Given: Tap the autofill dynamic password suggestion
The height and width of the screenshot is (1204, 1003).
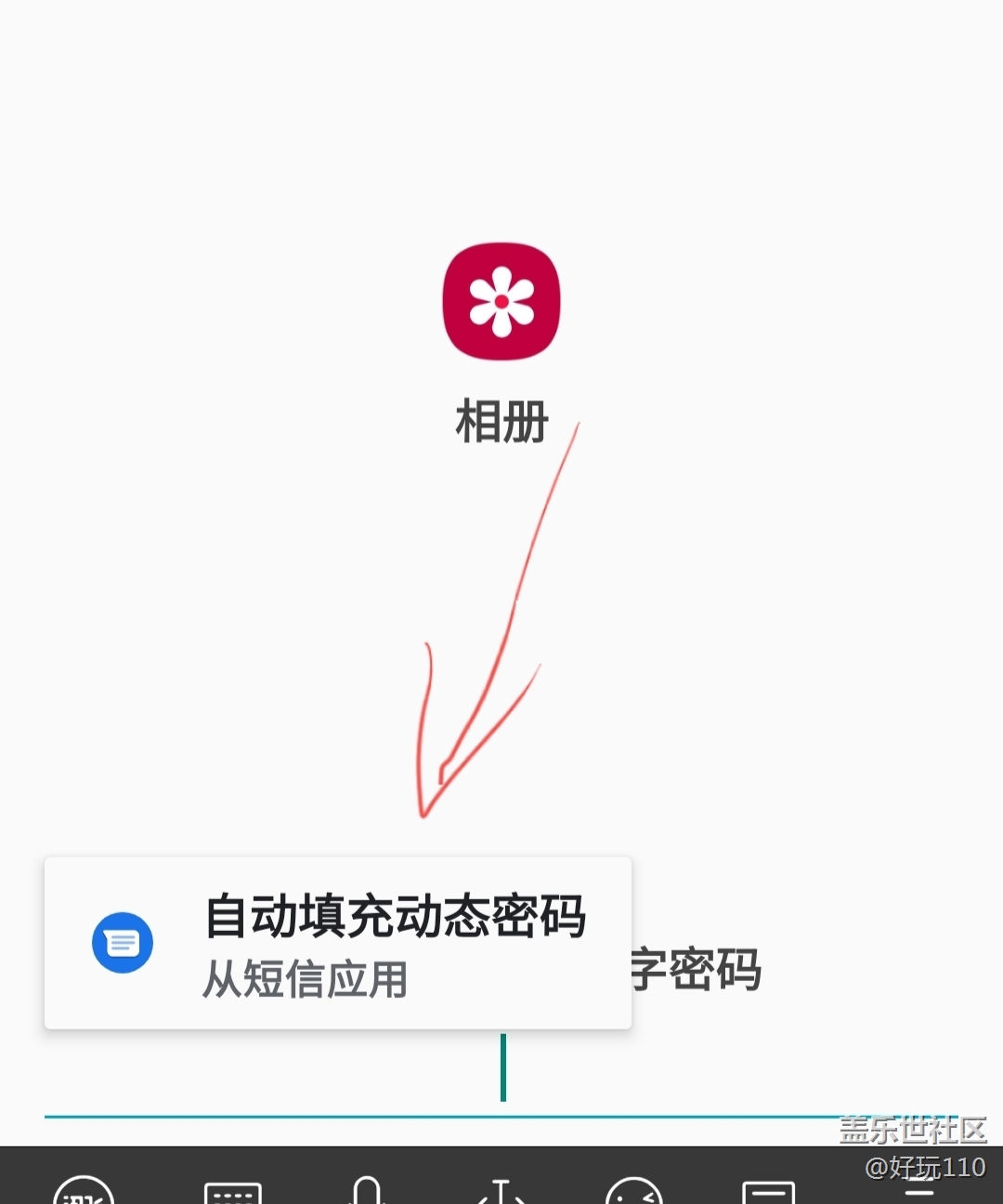Looking at the screenshot, I should pyautogui.click(x=338, y=942).
